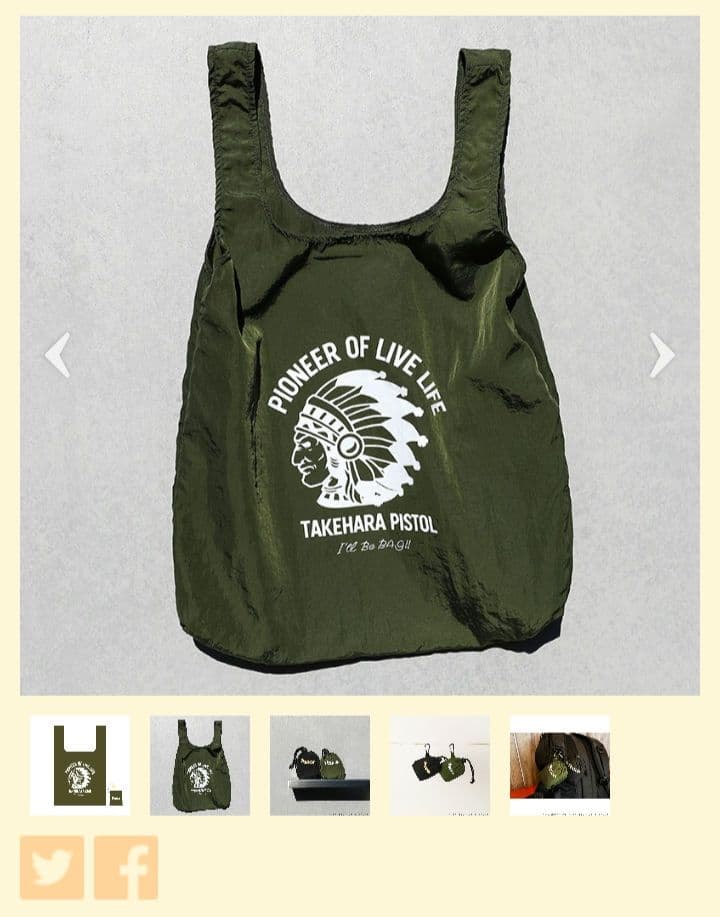Viewport: 720px width, 917px height.
Task: Select the fourth thumbnail with hanging pouches
Action: tap(440, 765)
